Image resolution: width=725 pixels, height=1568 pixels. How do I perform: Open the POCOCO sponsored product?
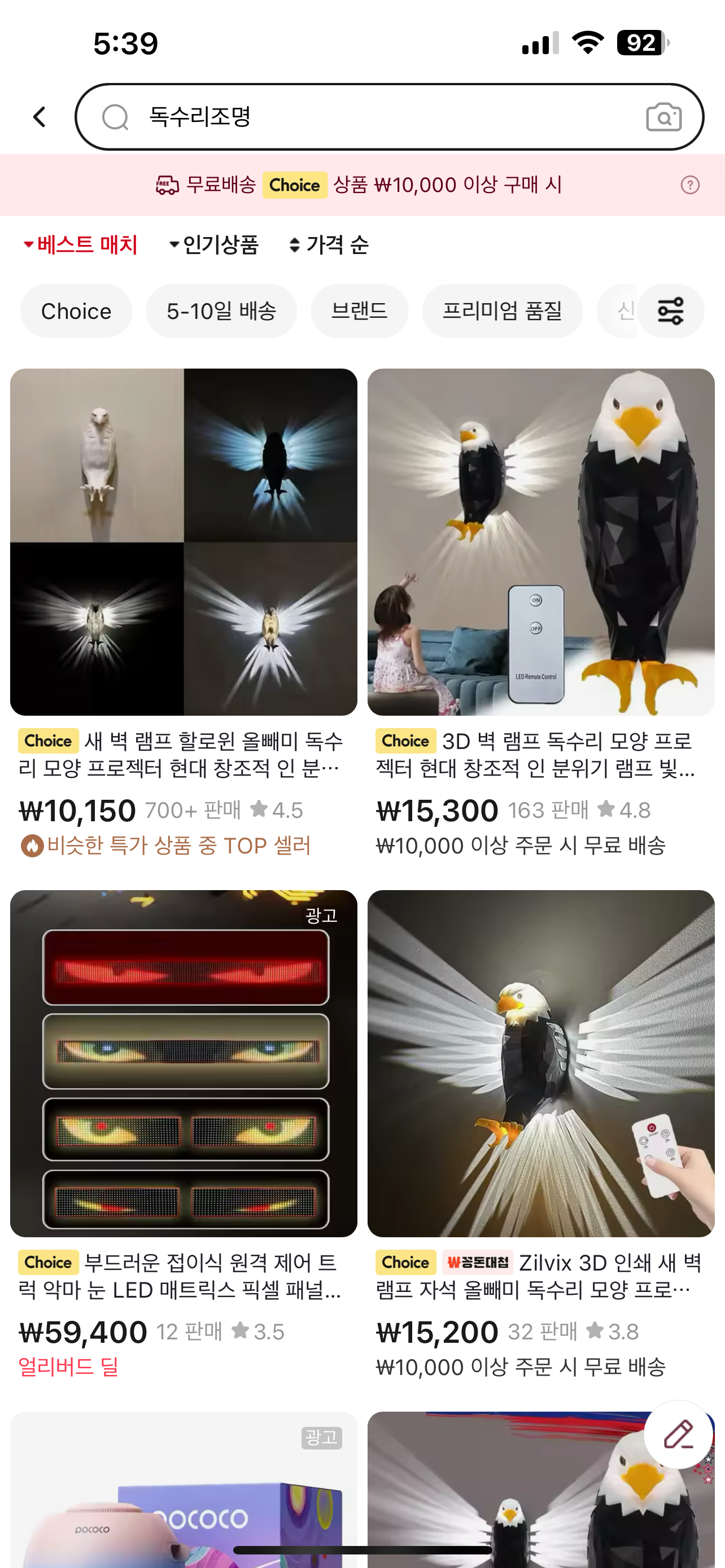(184, 1491)
